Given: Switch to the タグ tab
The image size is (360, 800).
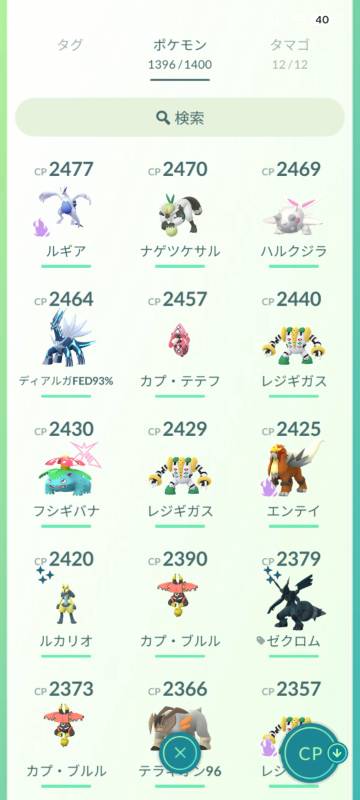Looking at the screenshot, I should (x=69, y=45).
